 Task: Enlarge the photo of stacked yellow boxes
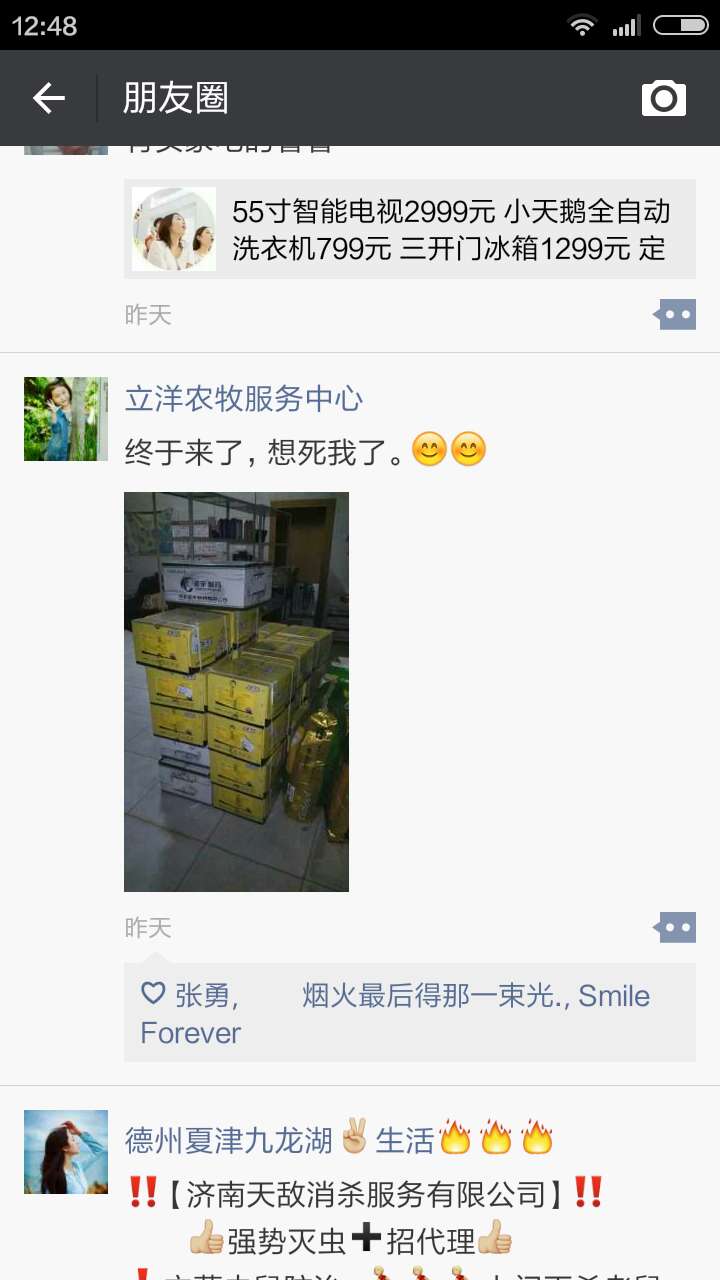click(236, 691)
